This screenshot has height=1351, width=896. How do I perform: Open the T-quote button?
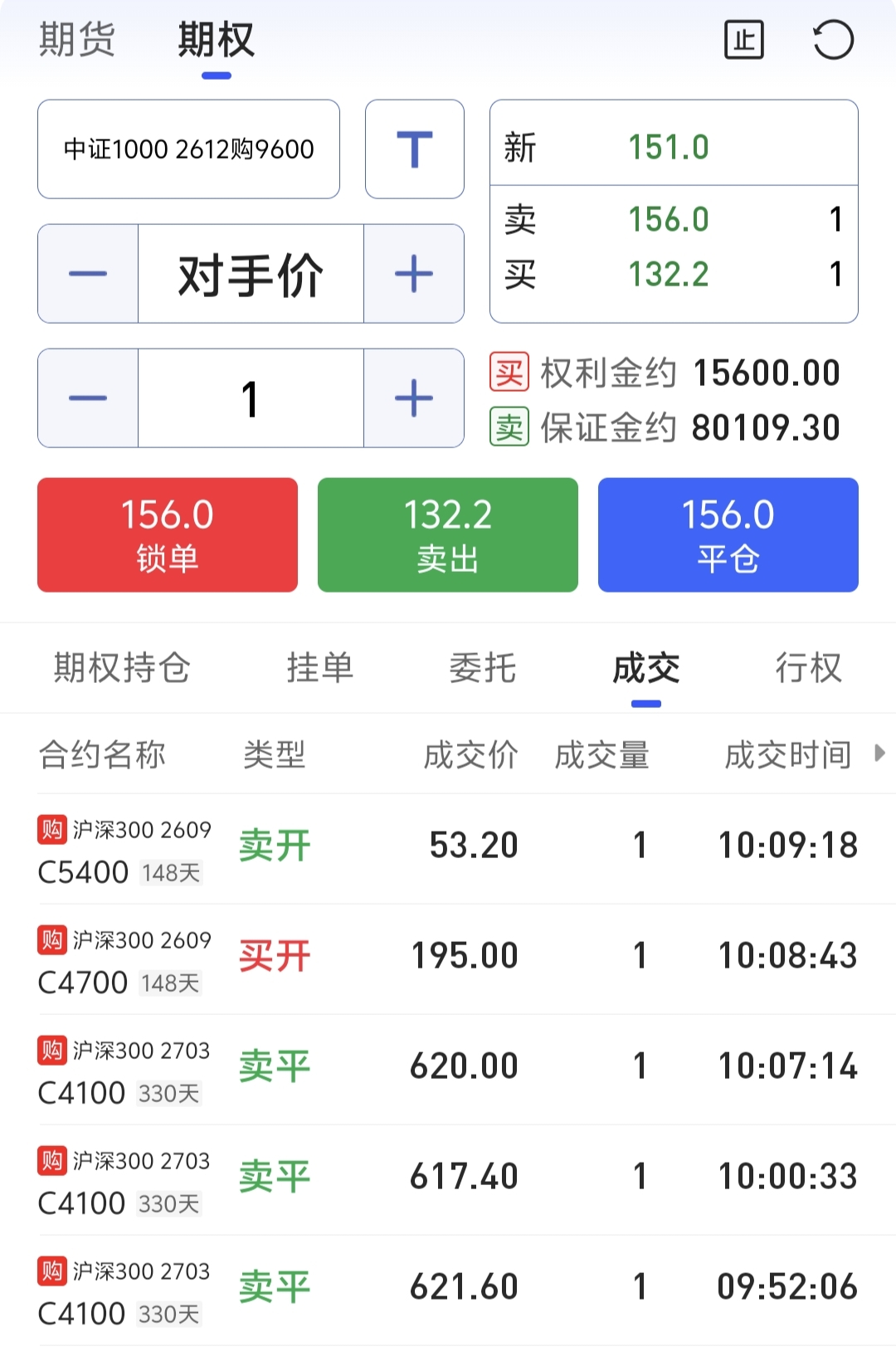pos(414,149)
